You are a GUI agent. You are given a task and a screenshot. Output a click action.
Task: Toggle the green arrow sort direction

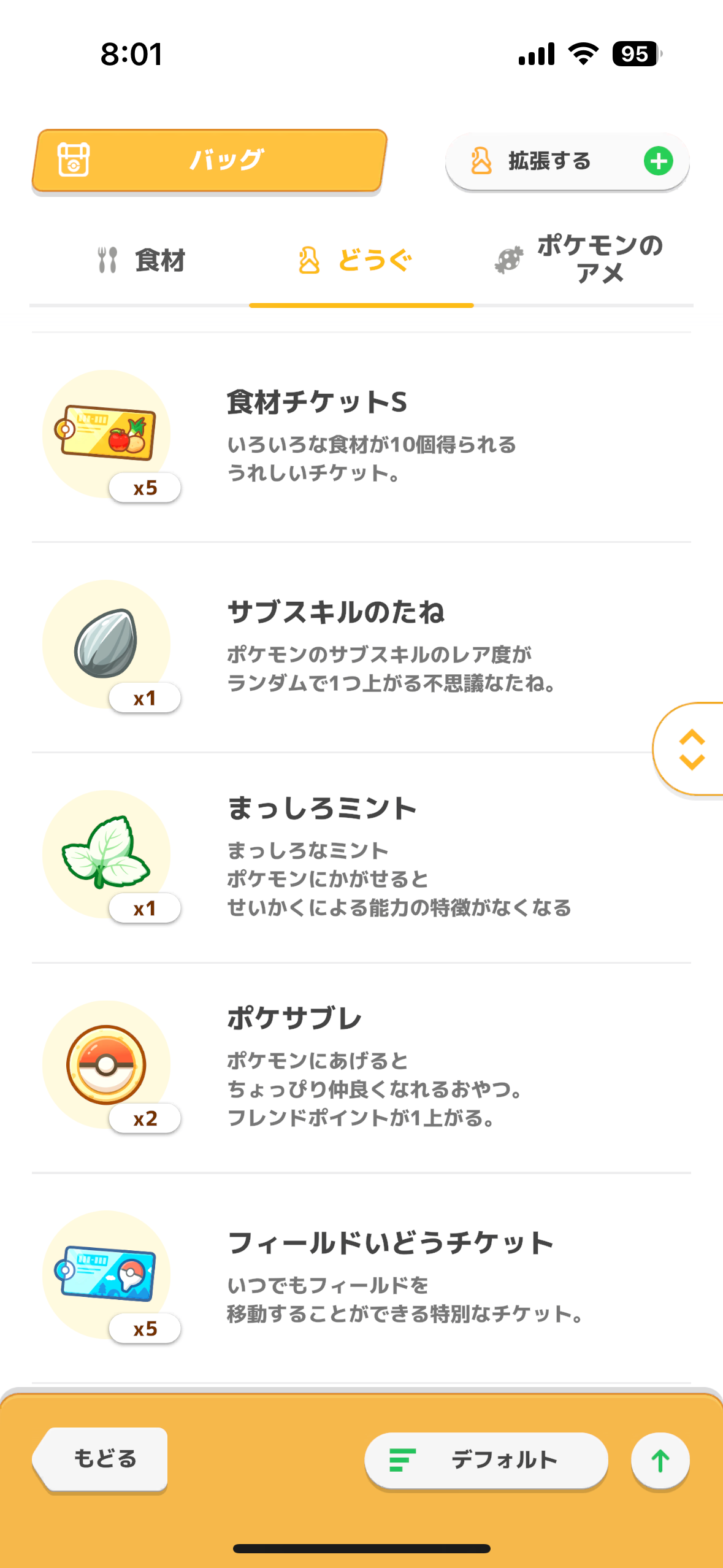pyautogui.click(x=660, y=1460)
